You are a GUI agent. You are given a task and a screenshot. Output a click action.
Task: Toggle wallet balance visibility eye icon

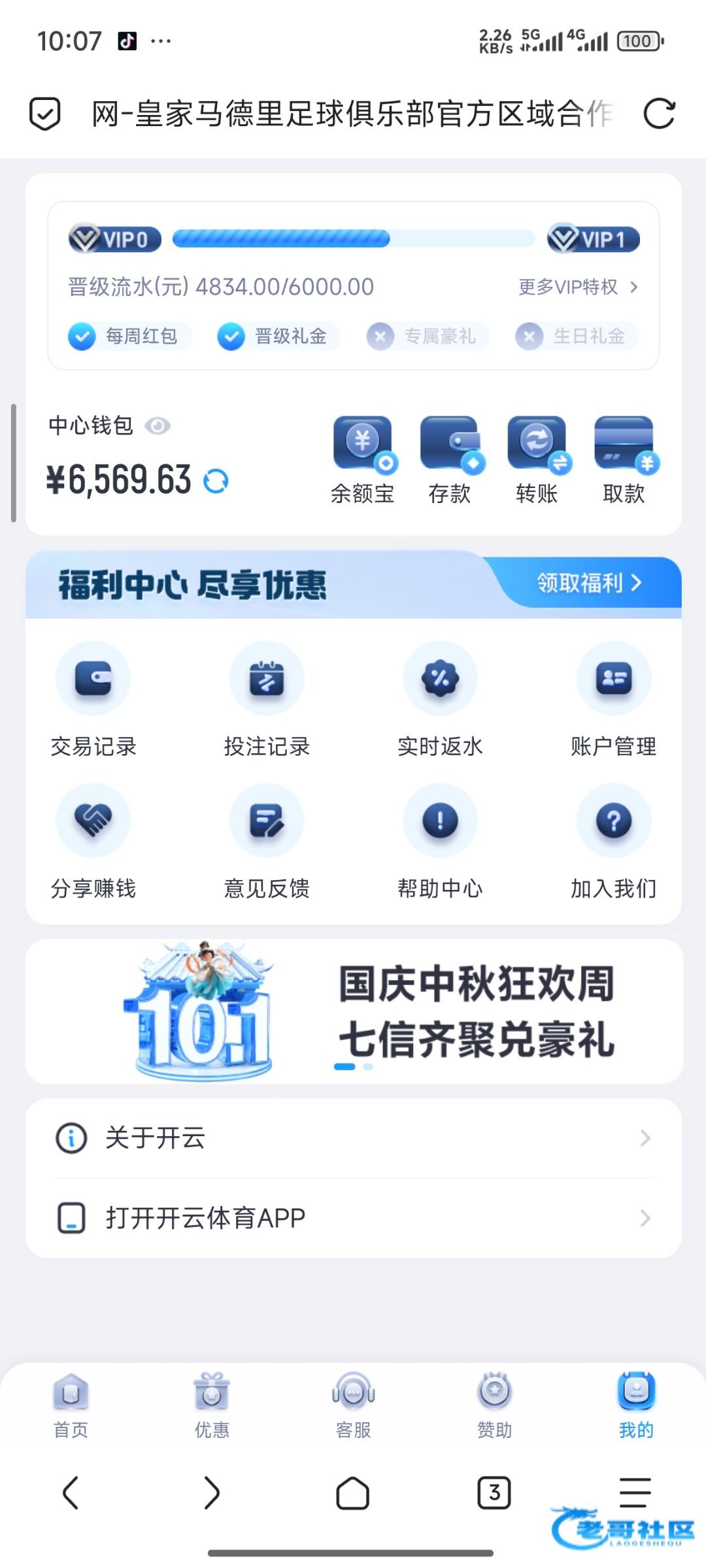click(158, 426)
